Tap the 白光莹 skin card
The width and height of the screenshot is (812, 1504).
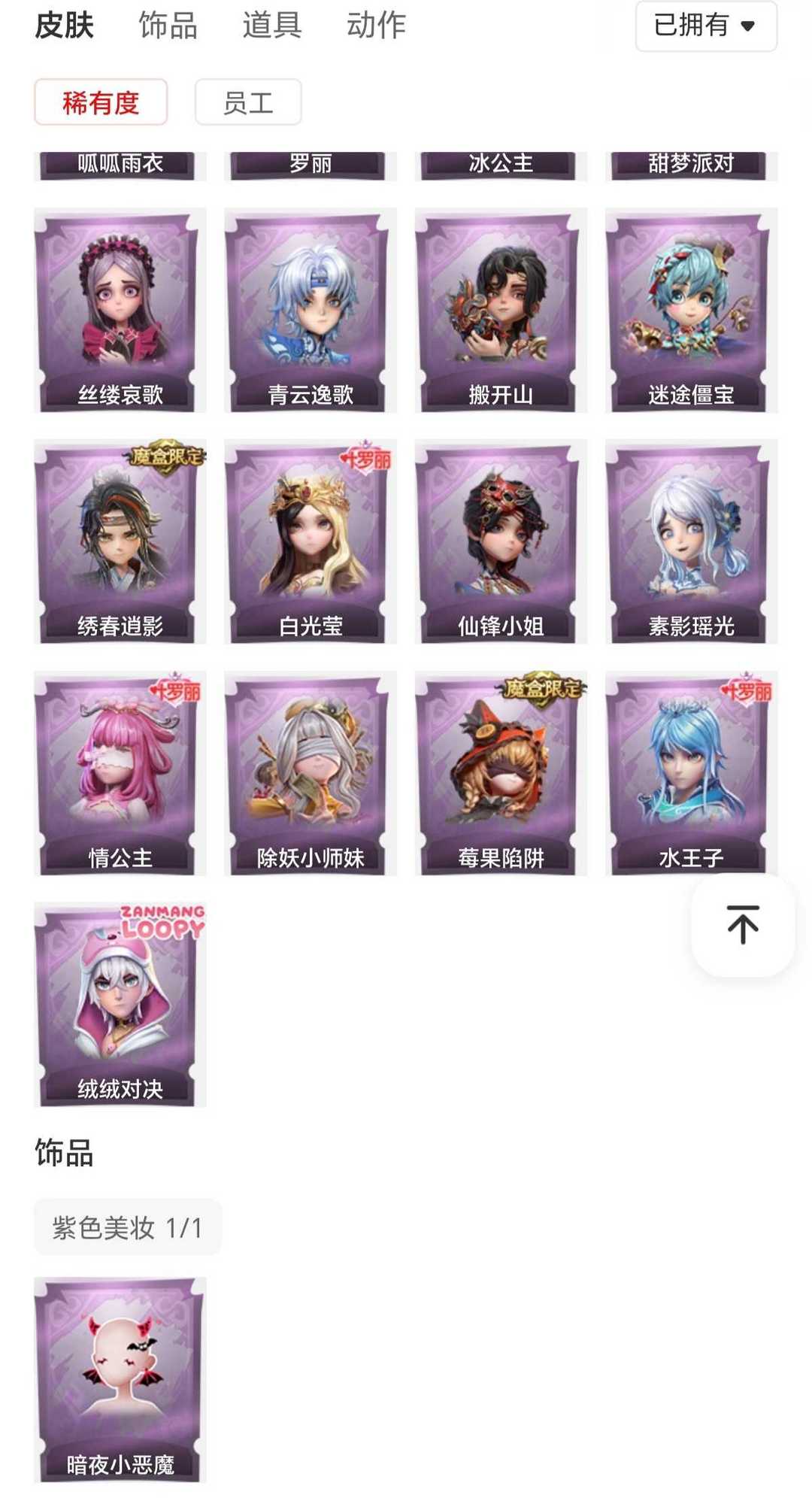[311, 542]
